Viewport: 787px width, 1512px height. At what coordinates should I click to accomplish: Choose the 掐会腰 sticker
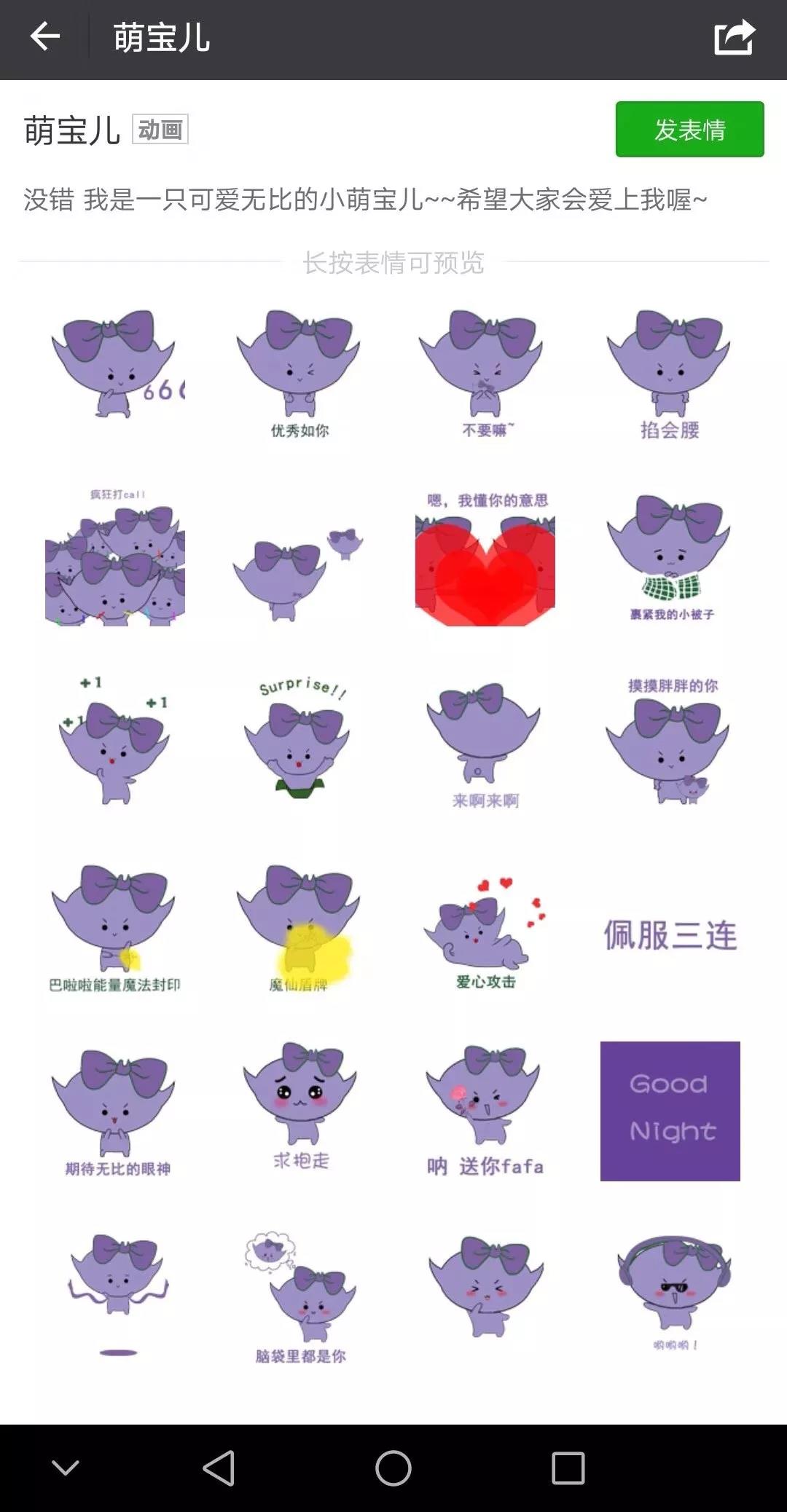tap(670, 373)
